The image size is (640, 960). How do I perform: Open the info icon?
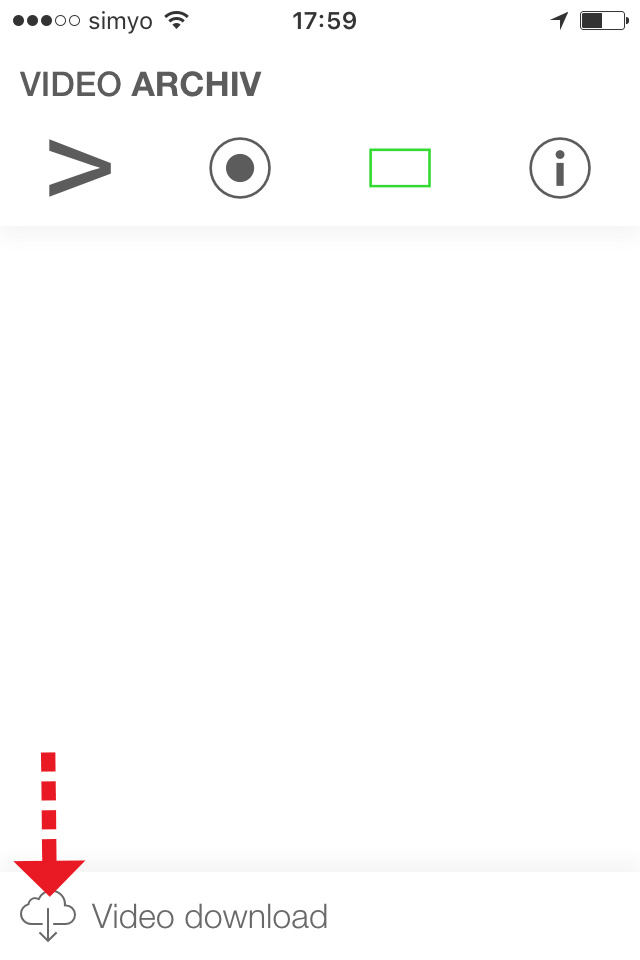tap(560, 168)
